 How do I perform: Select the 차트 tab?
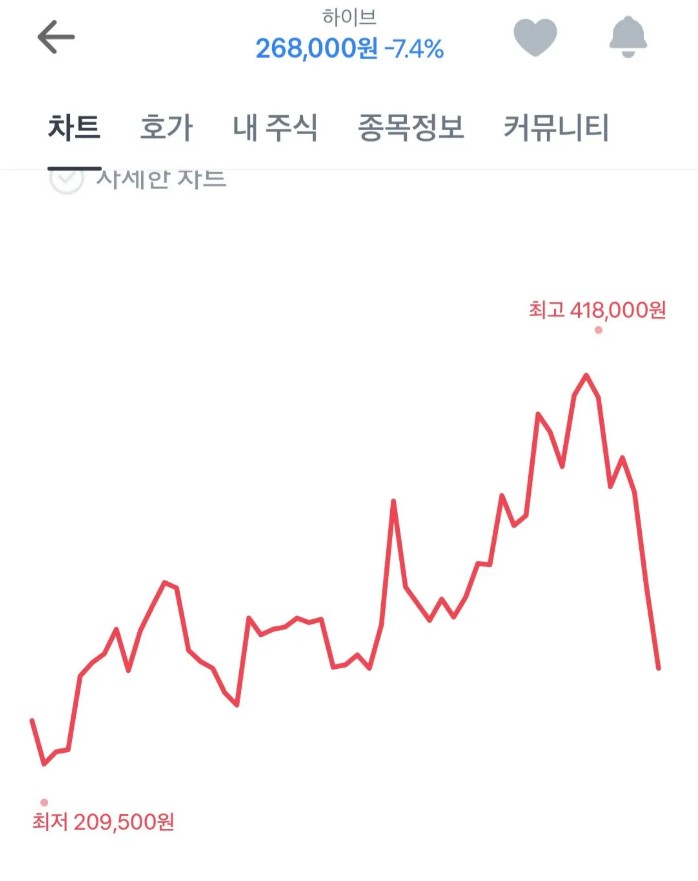point(74,128)
